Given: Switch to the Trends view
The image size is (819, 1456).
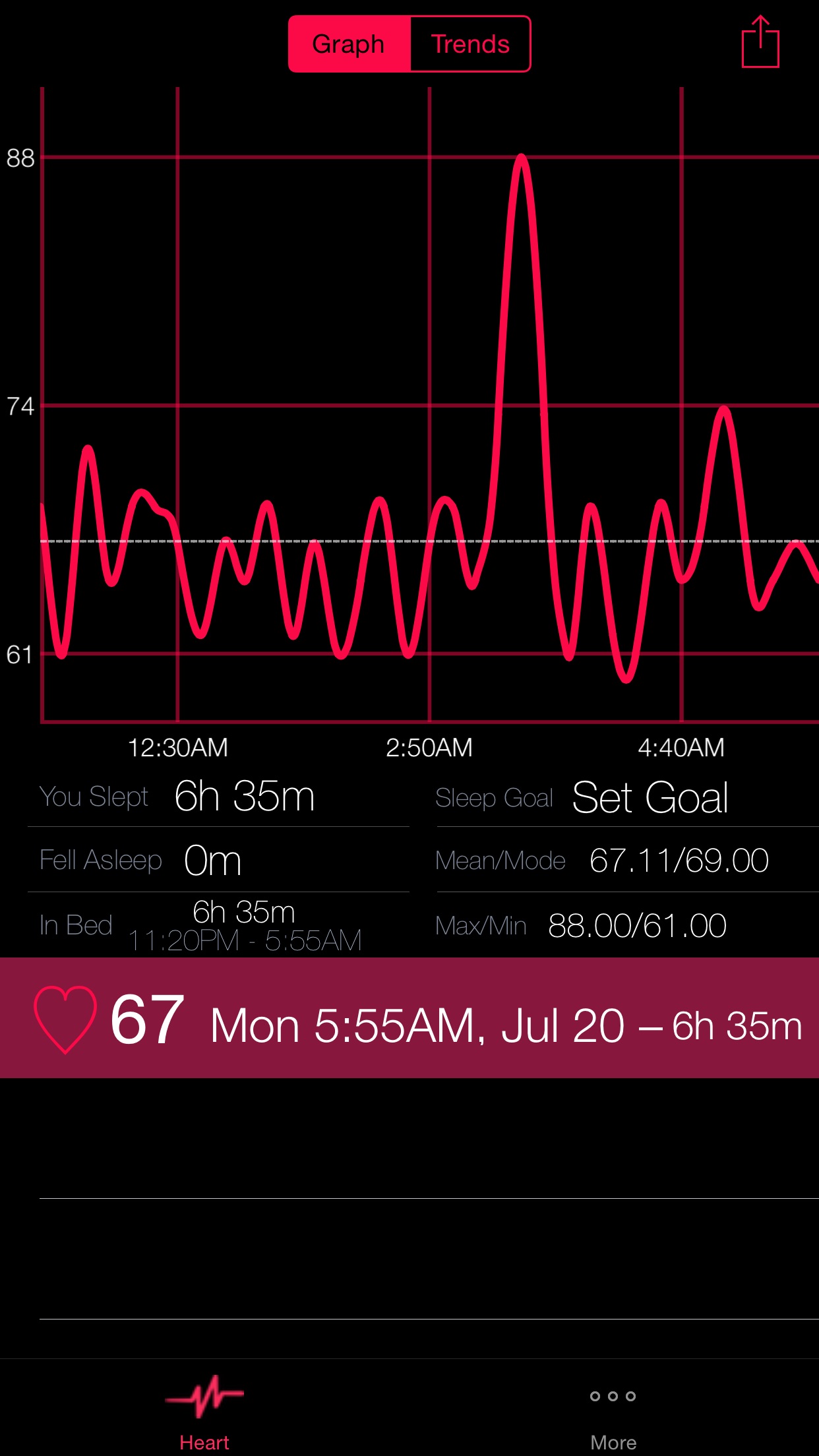Looking at the screenshot, I should coord(470,44).
